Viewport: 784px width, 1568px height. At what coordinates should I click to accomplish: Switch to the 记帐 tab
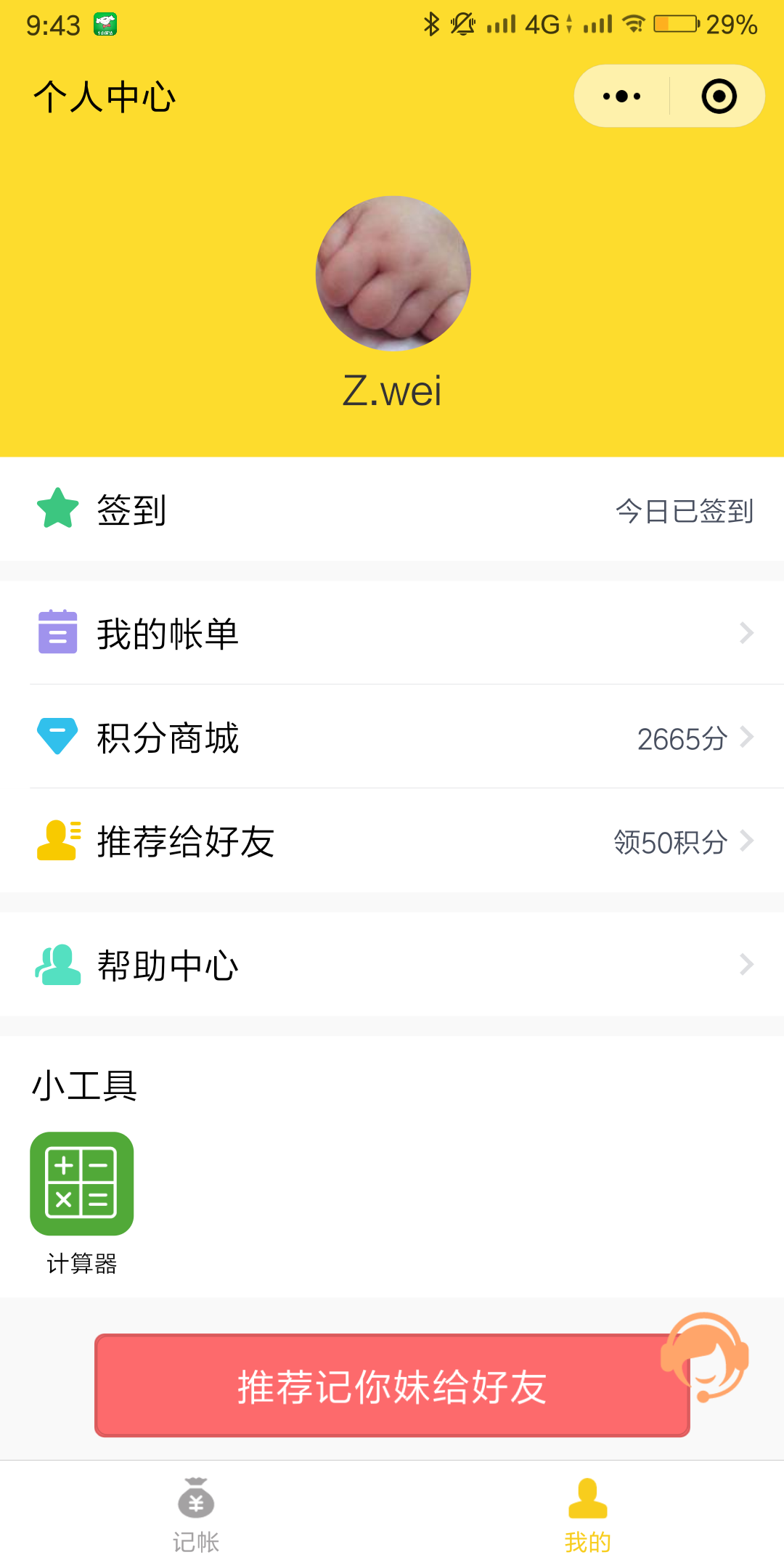click(x=196, y=1515)
